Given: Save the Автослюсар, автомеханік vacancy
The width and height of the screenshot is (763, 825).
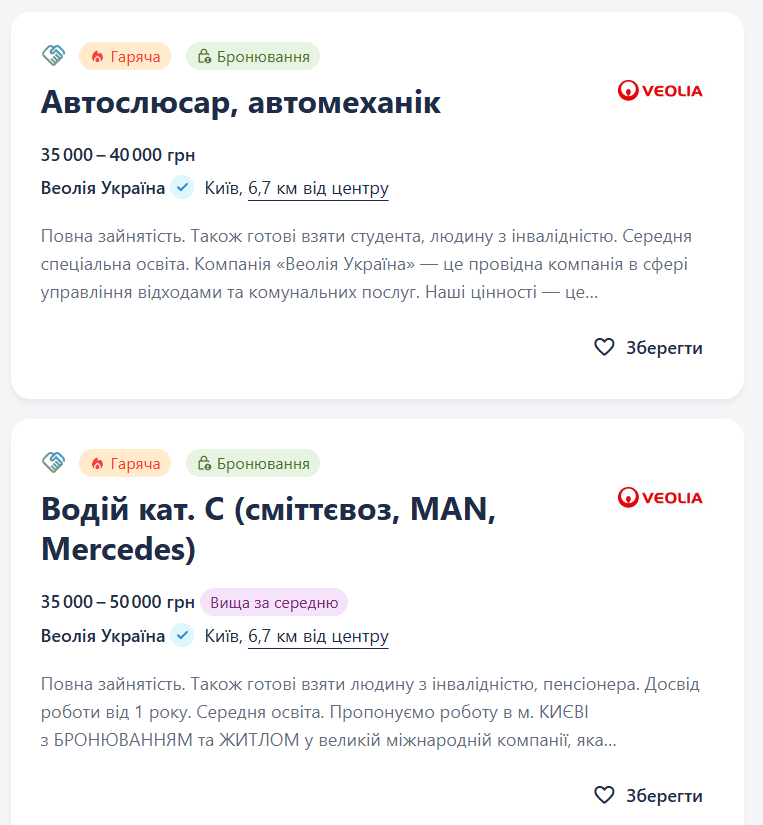Looking at the screenshot, I should (x=648, y=348).
